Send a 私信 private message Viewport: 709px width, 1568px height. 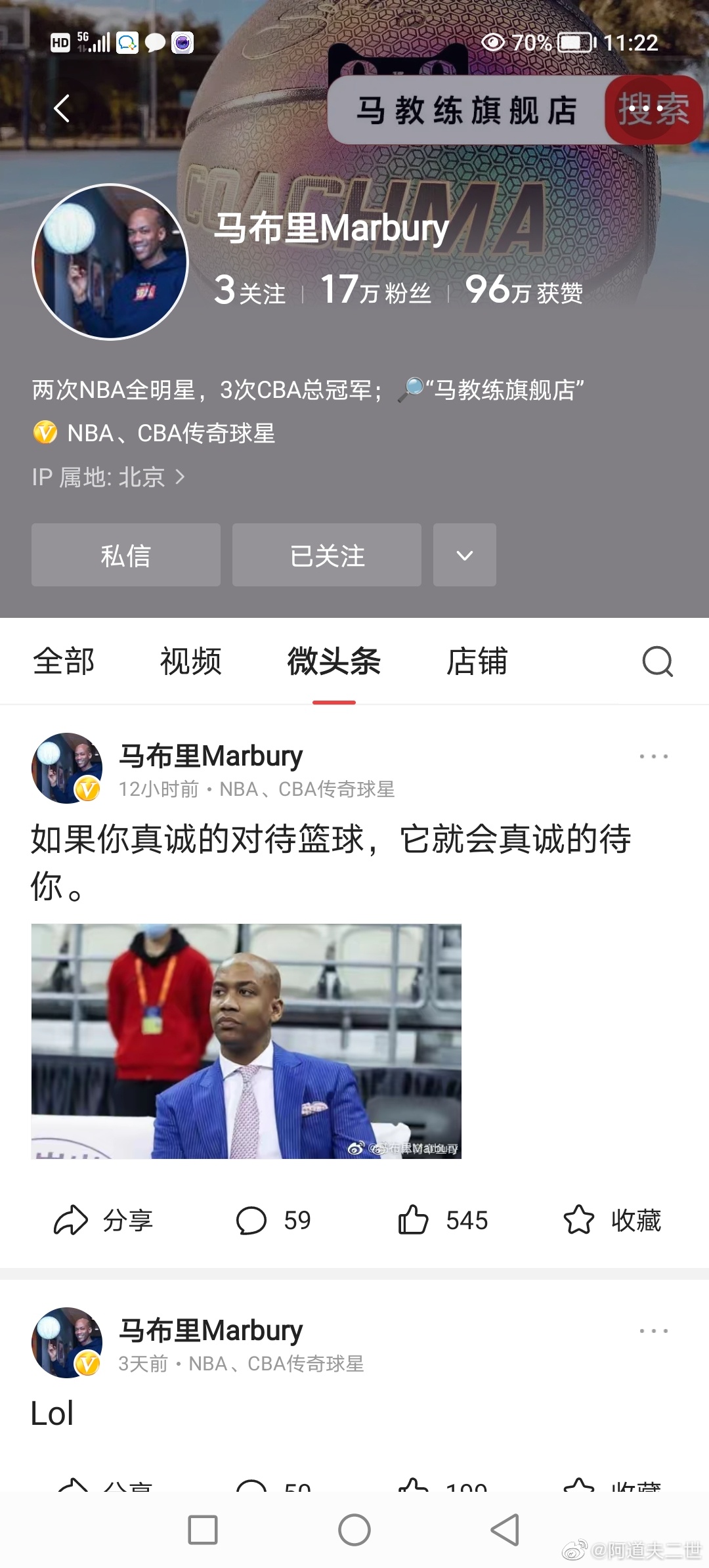coord(126,555)
